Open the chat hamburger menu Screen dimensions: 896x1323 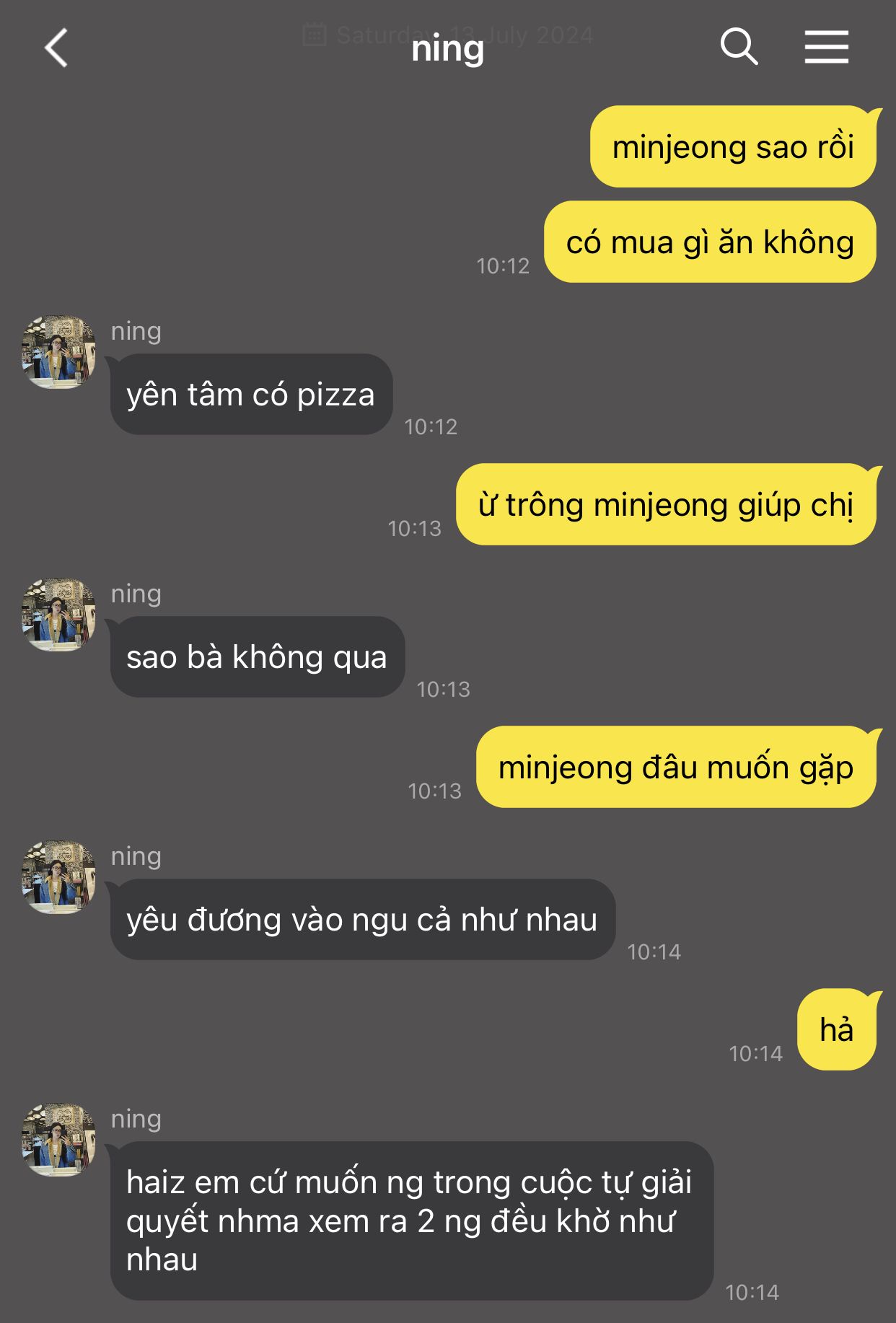[826, 48]
